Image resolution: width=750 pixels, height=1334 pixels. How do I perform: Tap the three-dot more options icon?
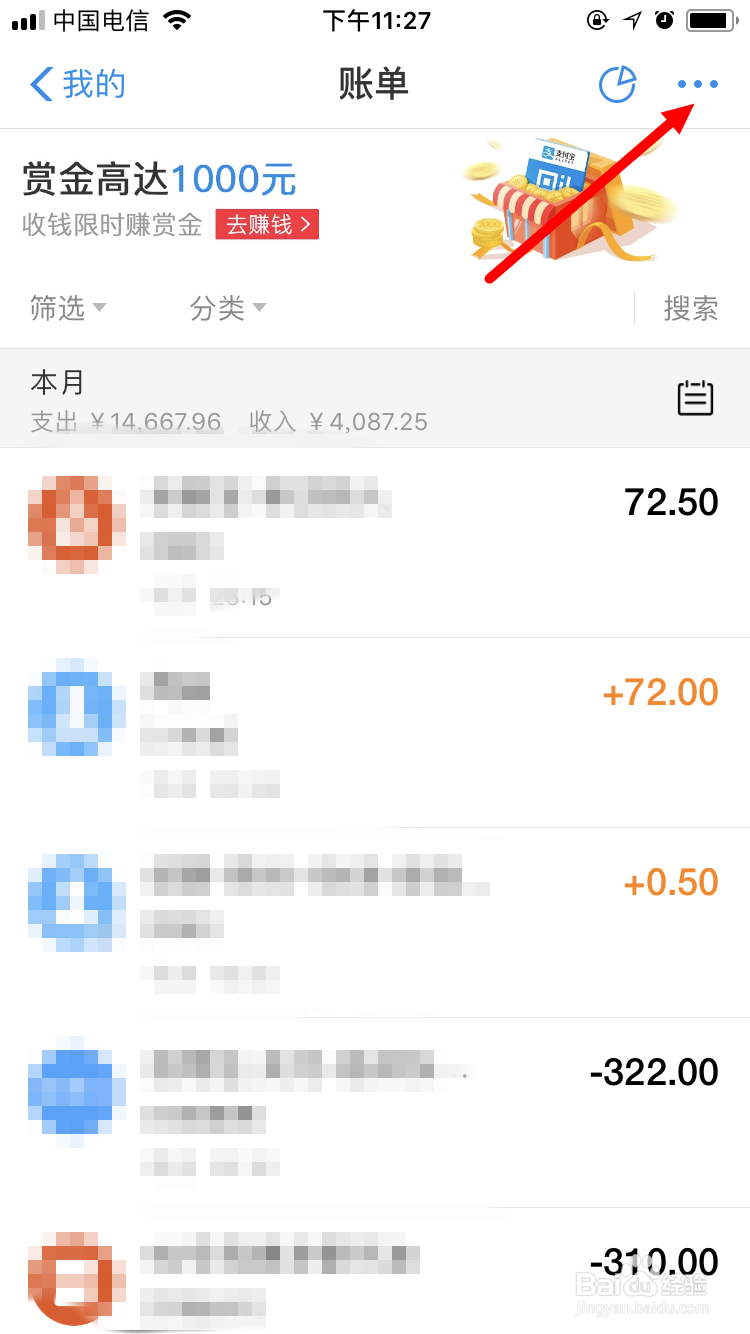point(697,84)
